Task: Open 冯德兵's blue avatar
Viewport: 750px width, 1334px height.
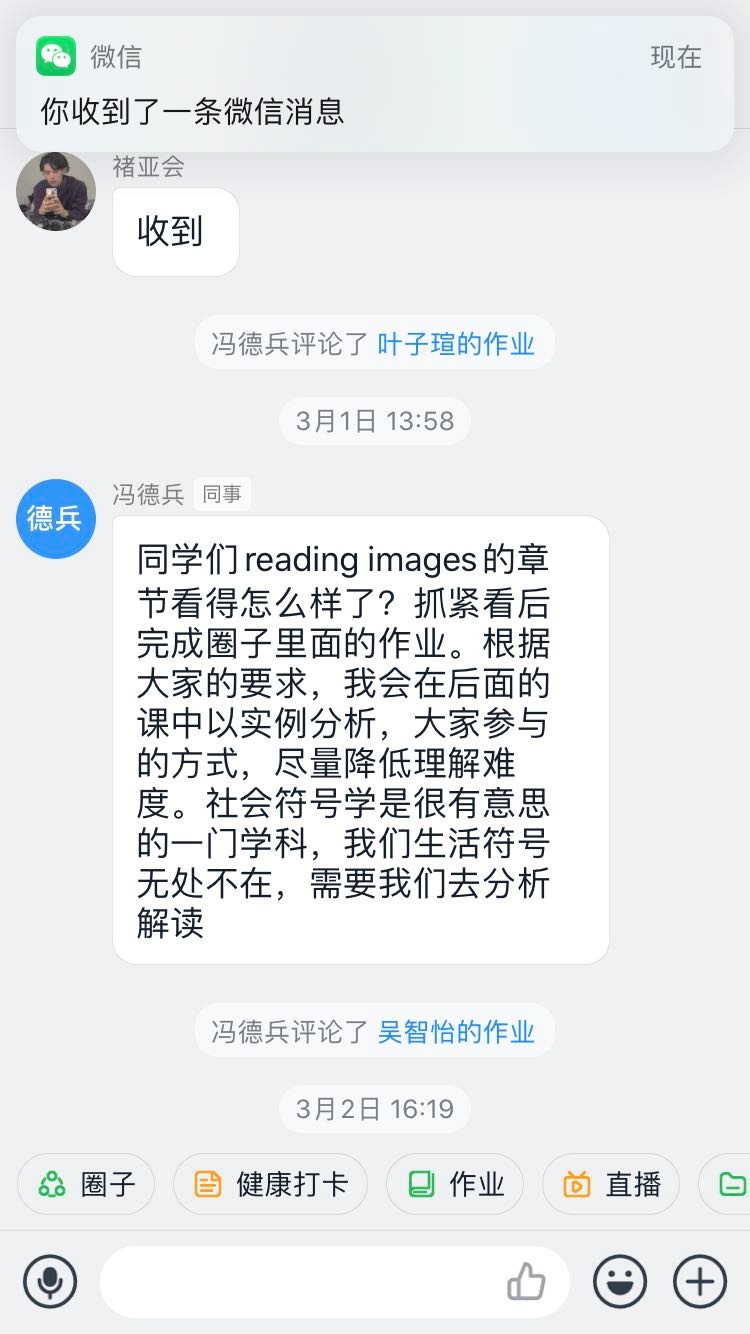Action: [56, 518]
